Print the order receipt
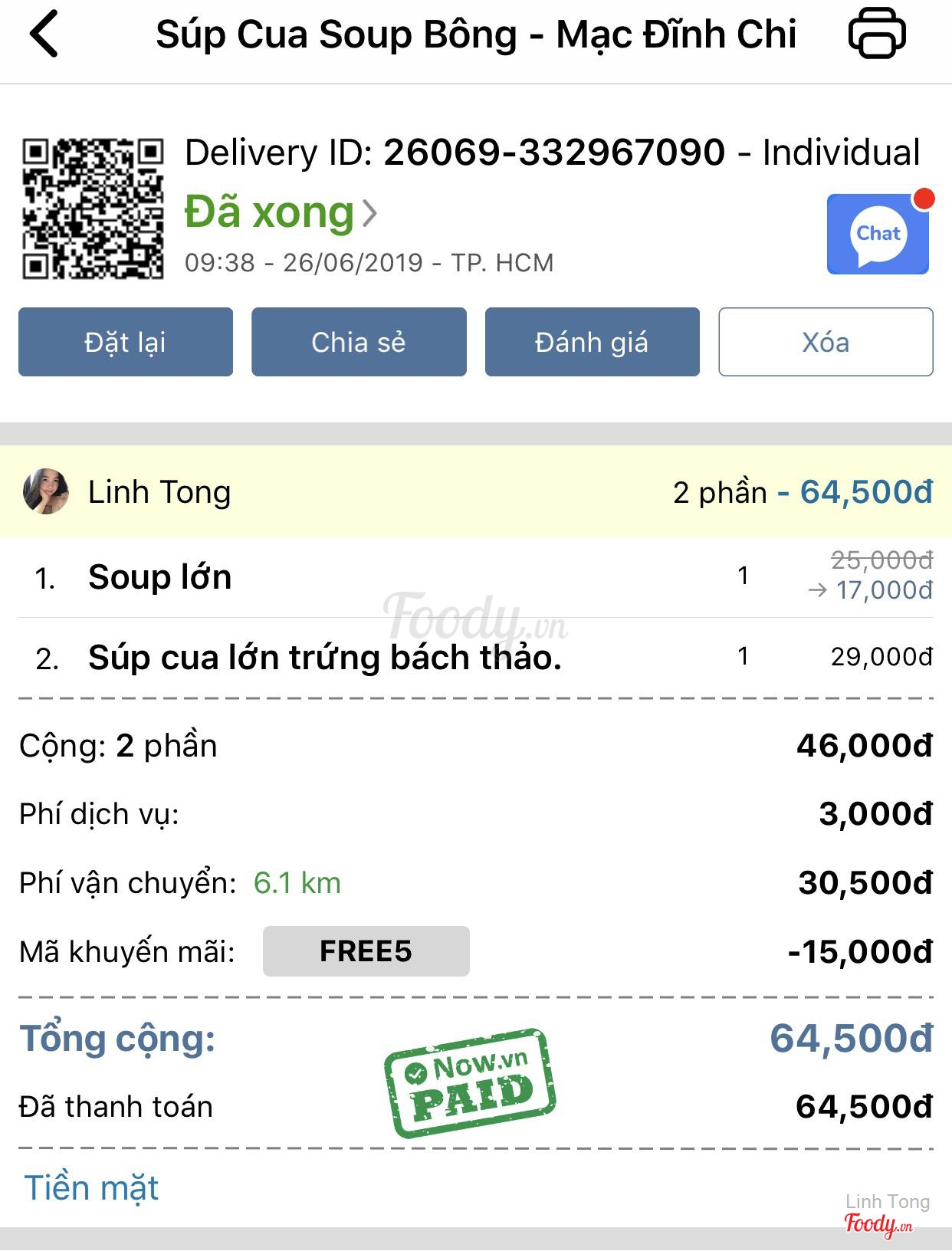This screenshot has width=952, height=1251. pos(877,34)
